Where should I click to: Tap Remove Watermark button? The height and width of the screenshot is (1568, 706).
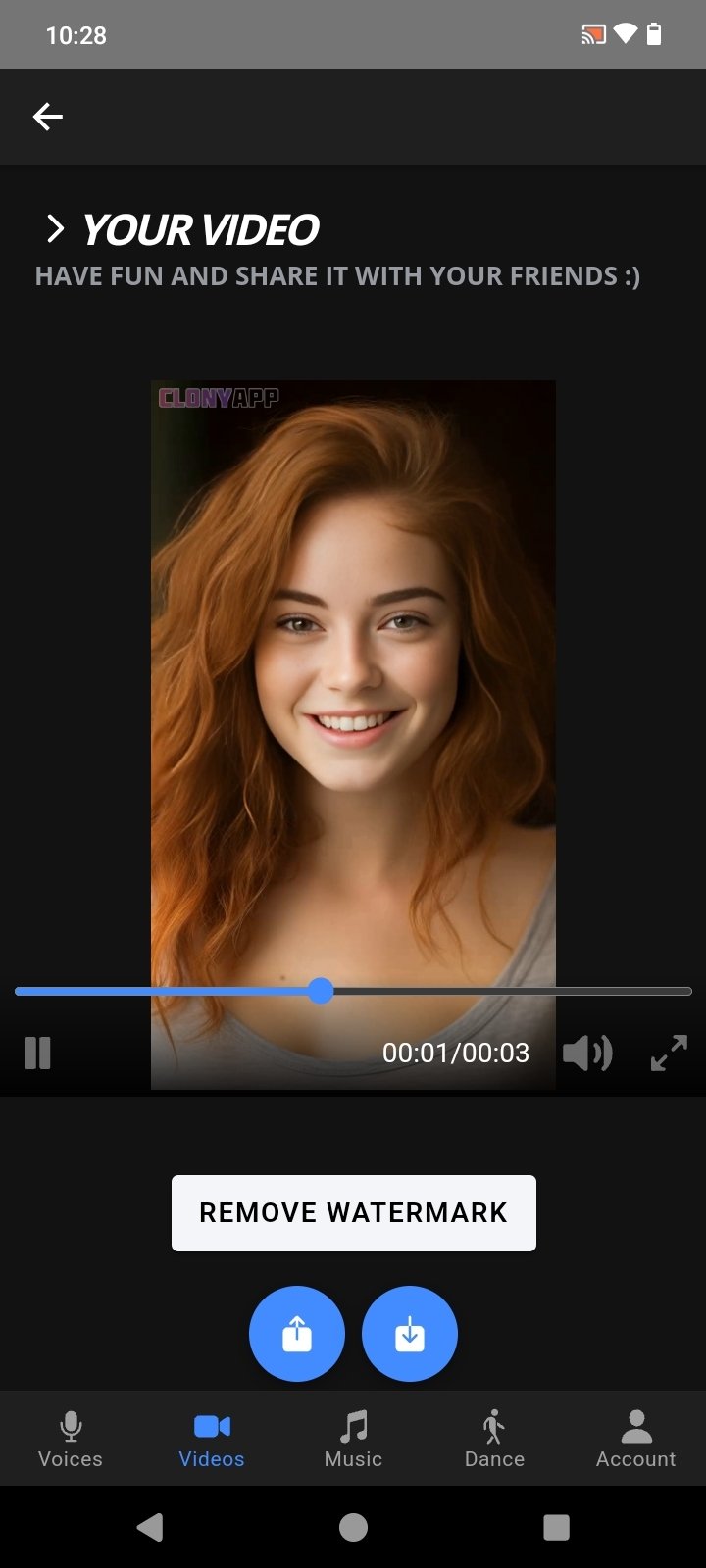pos(353,1213)
